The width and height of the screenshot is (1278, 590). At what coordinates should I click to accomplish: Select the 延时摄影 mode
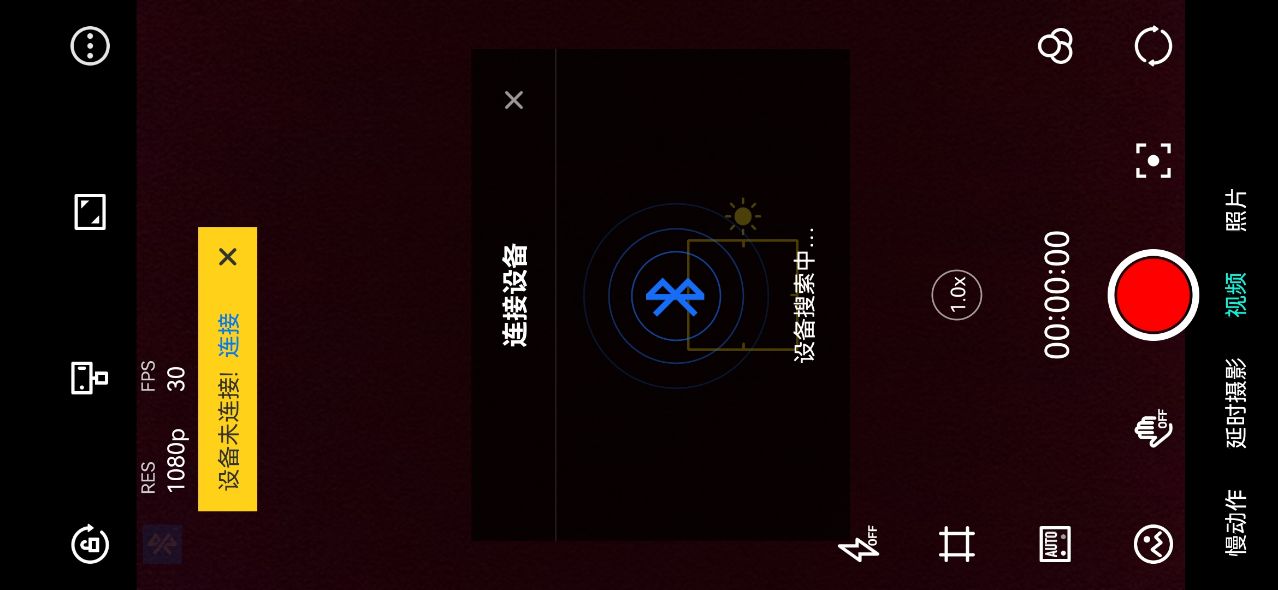point(1236,402)
